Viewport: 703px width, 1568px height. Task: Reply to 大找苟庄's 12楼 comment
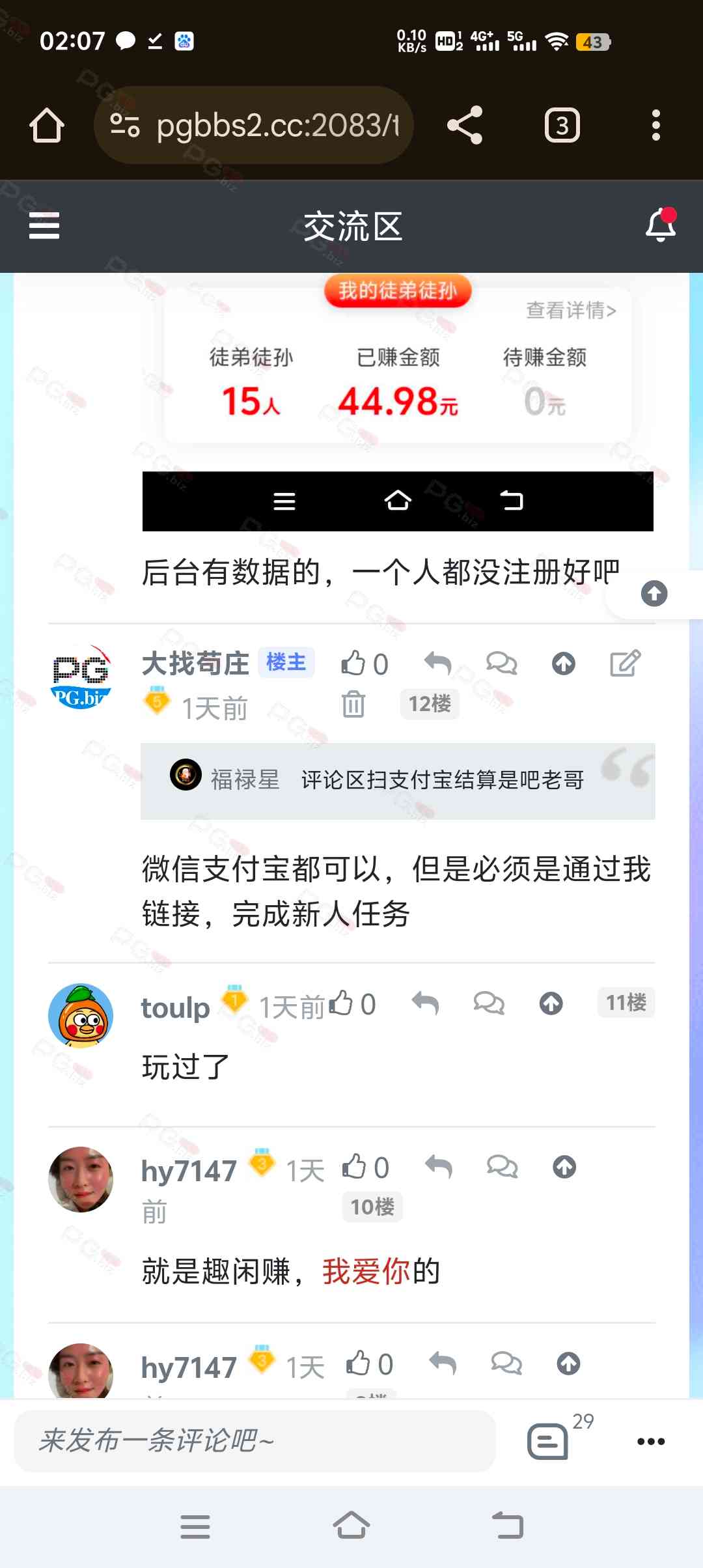[437, 664]
